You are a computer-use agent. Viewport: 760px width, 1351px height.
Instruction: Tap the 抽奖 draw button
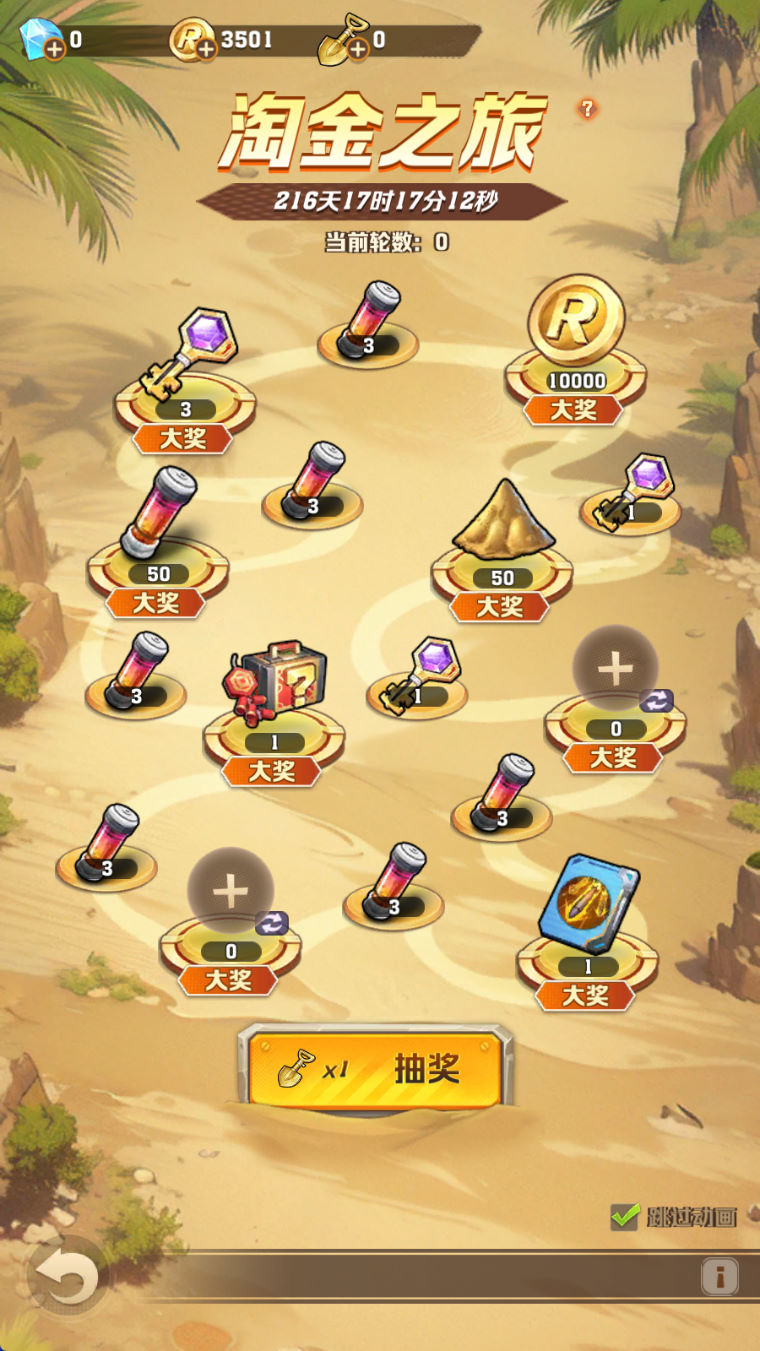pyautogui.click(x=374, y=1070)
